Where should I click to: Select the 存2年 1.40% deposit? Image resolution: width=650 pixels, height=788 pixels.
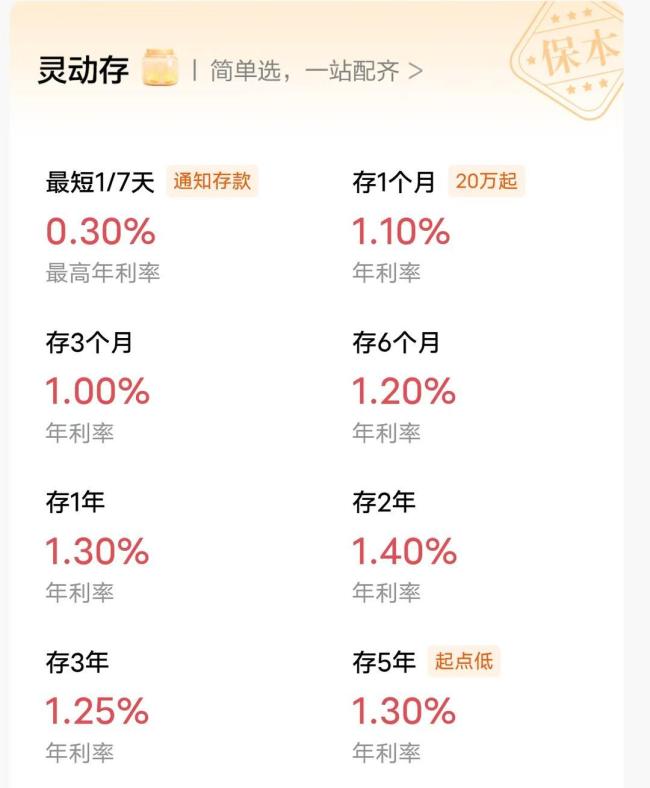coord(403,550)
